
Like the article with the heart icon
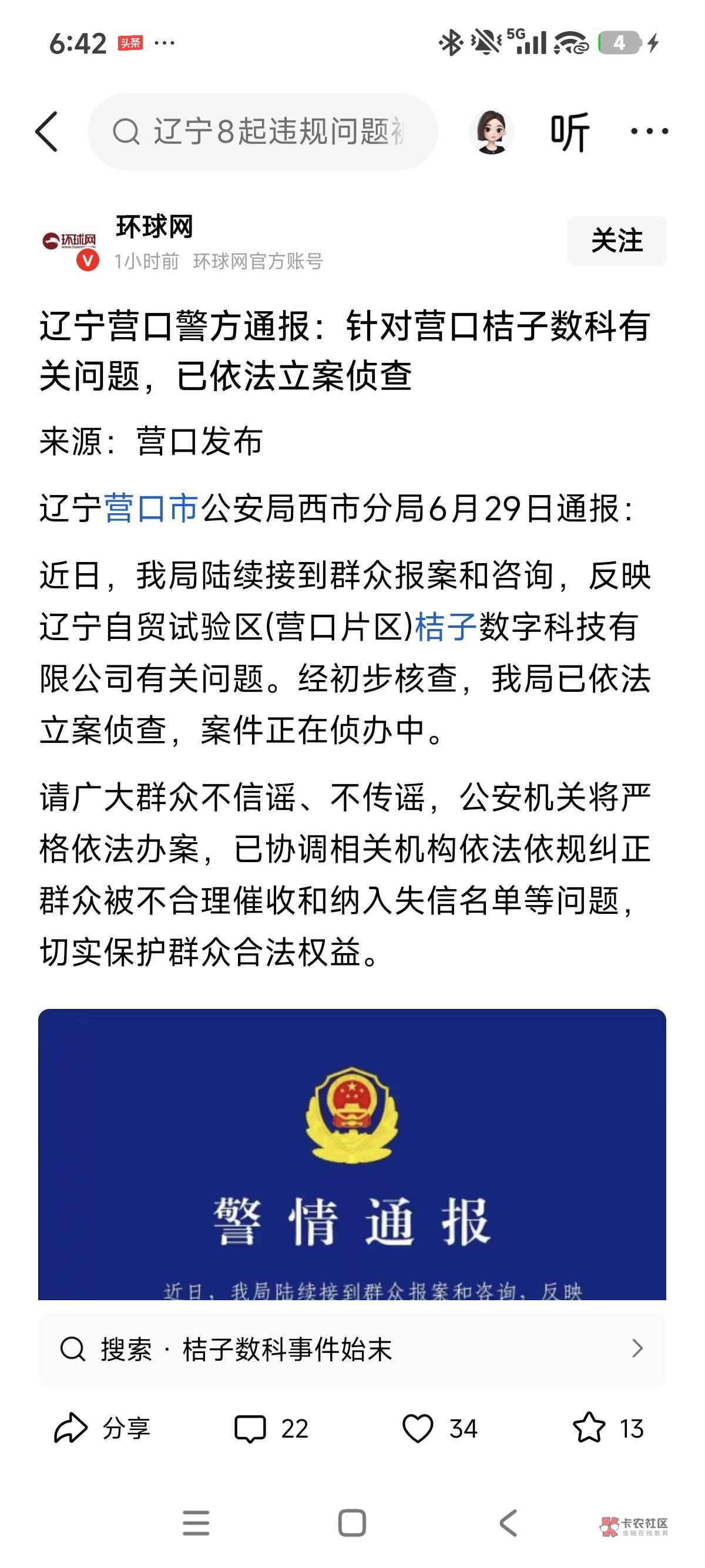click(439, 1428)
